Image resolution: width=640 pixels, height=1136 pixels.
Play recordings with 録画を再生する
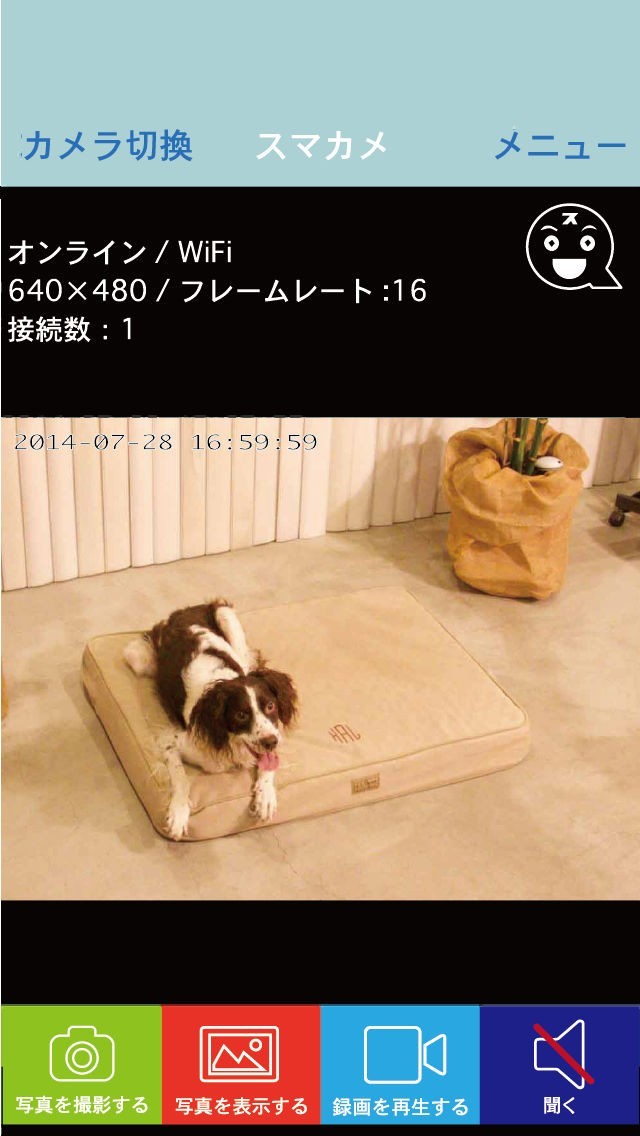(x=400, y=1066)
